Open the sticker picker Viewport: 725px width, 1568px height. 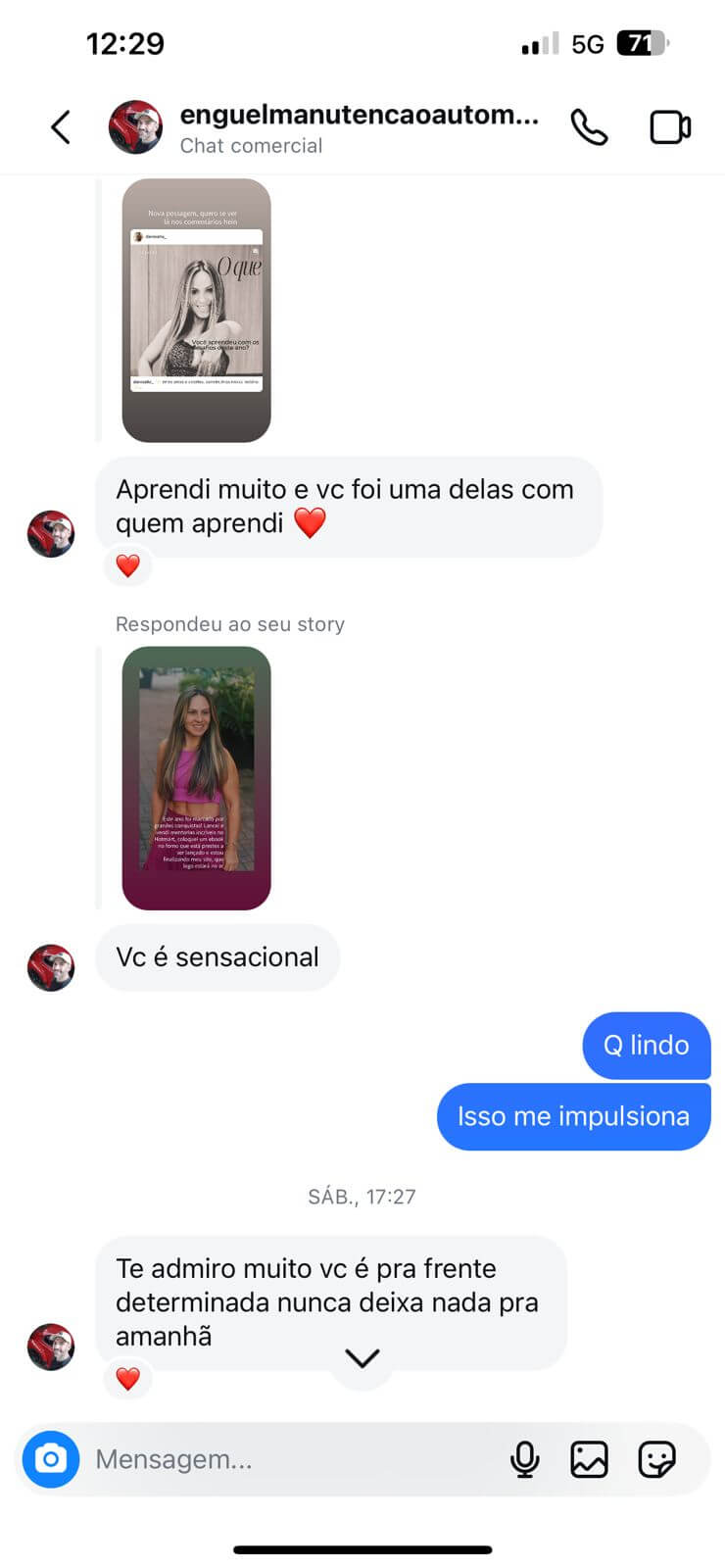tap(655, 1459)
